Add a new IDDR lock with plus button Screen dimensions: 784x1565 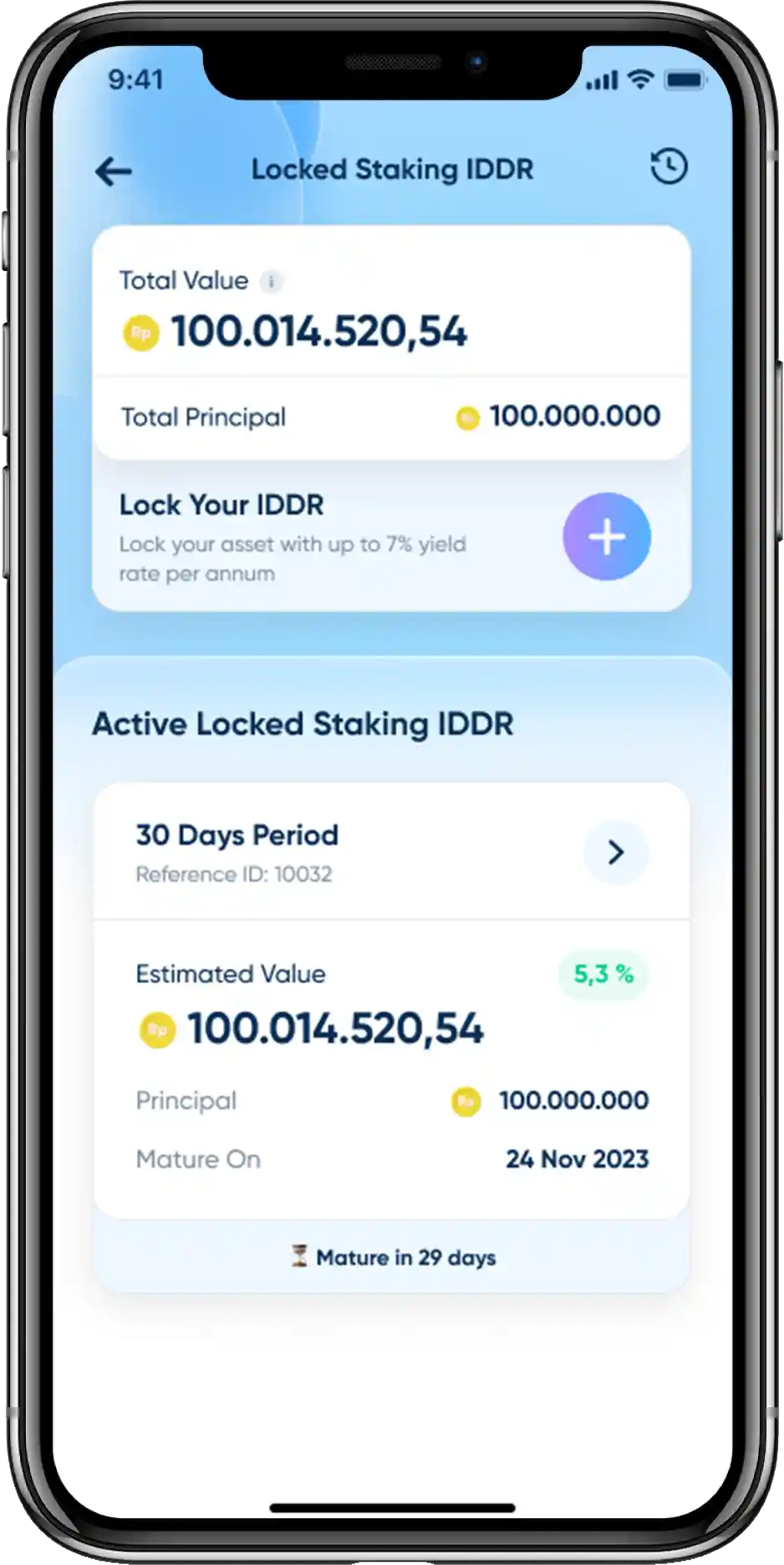point(607,537)
